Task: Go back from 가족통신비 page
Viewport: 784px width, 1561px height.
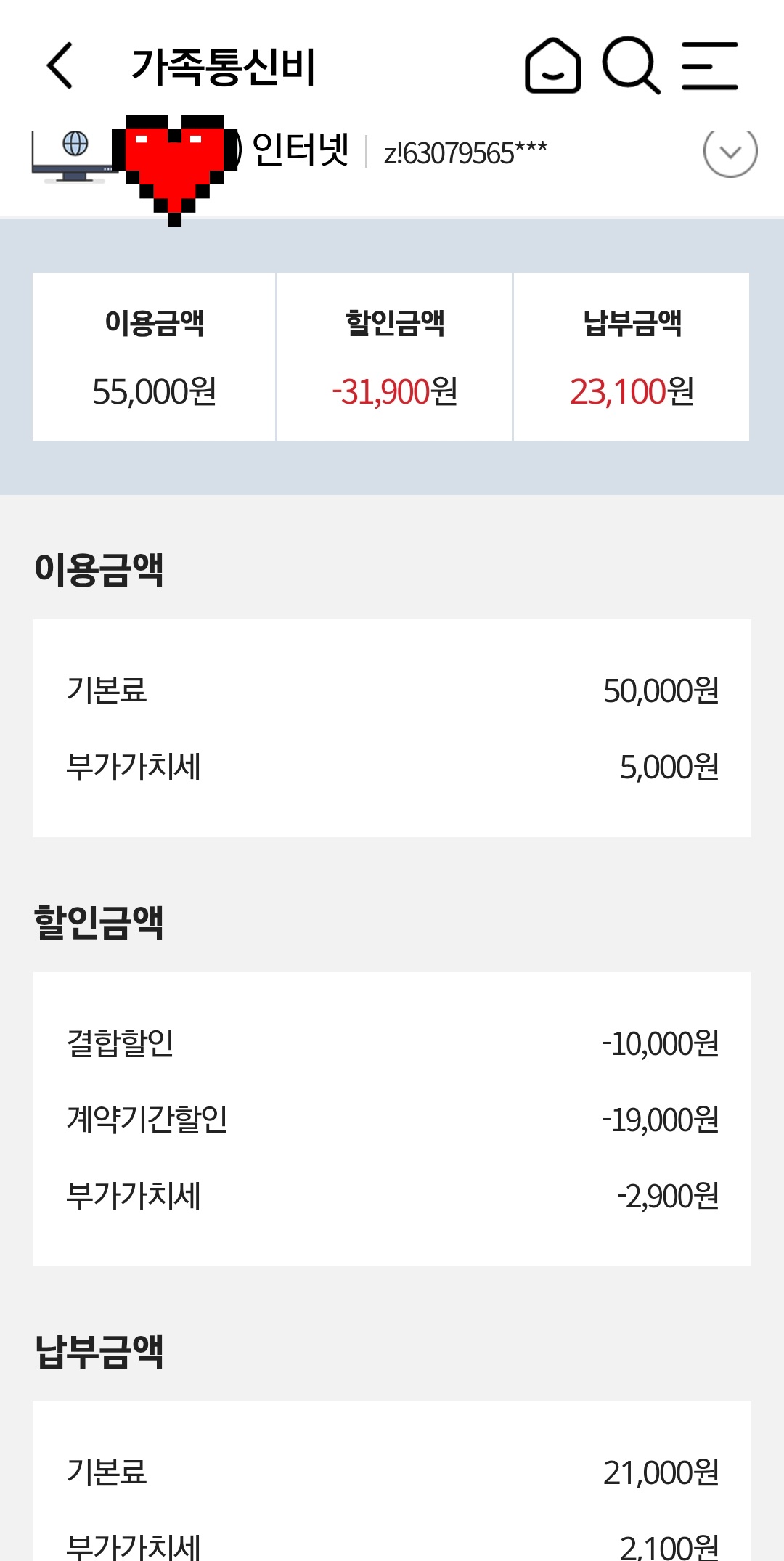Action: (x=60, y=65)
